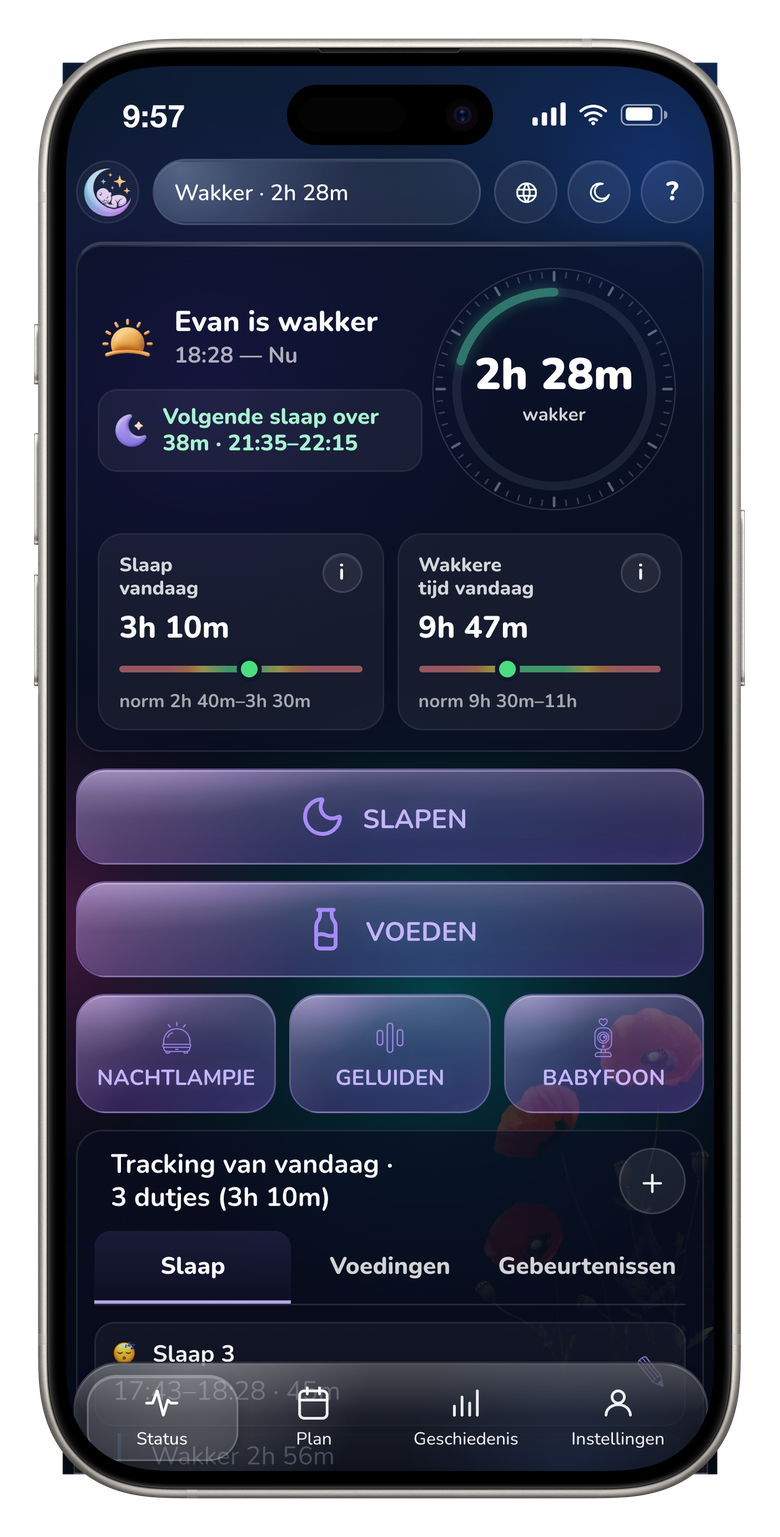Screen dimensions: 780x1537
Task: Select the Slaap tab
Action: [192, 1266]
